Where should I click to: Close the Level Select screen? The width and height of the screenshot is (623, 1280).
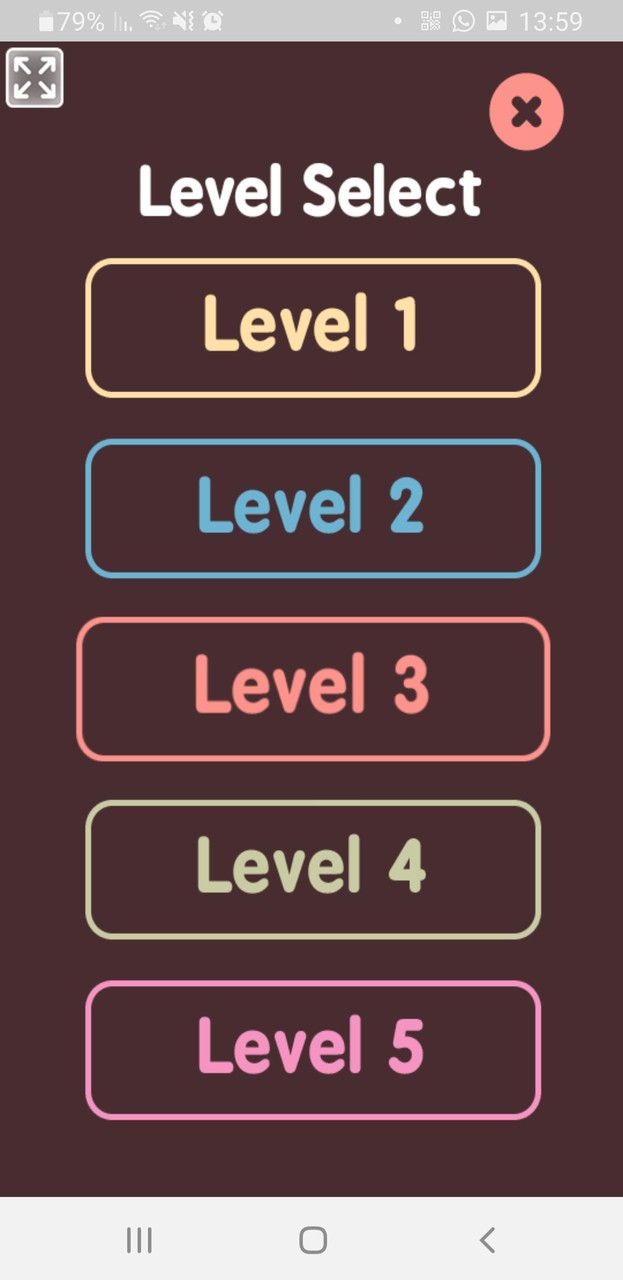coord(526,112)
